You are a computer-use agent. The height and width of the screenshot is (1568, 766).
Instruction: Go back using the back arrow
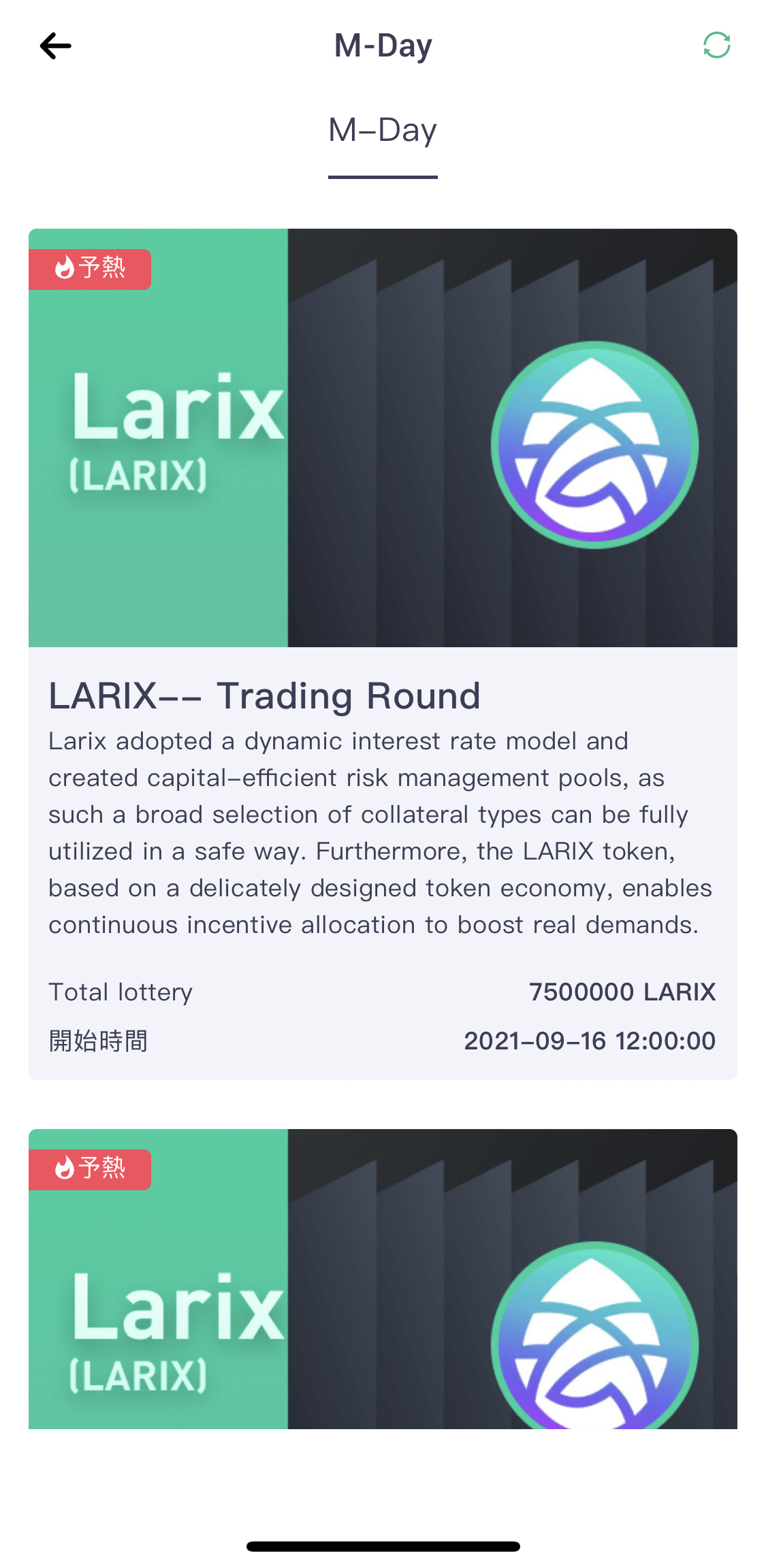(56, 46)
